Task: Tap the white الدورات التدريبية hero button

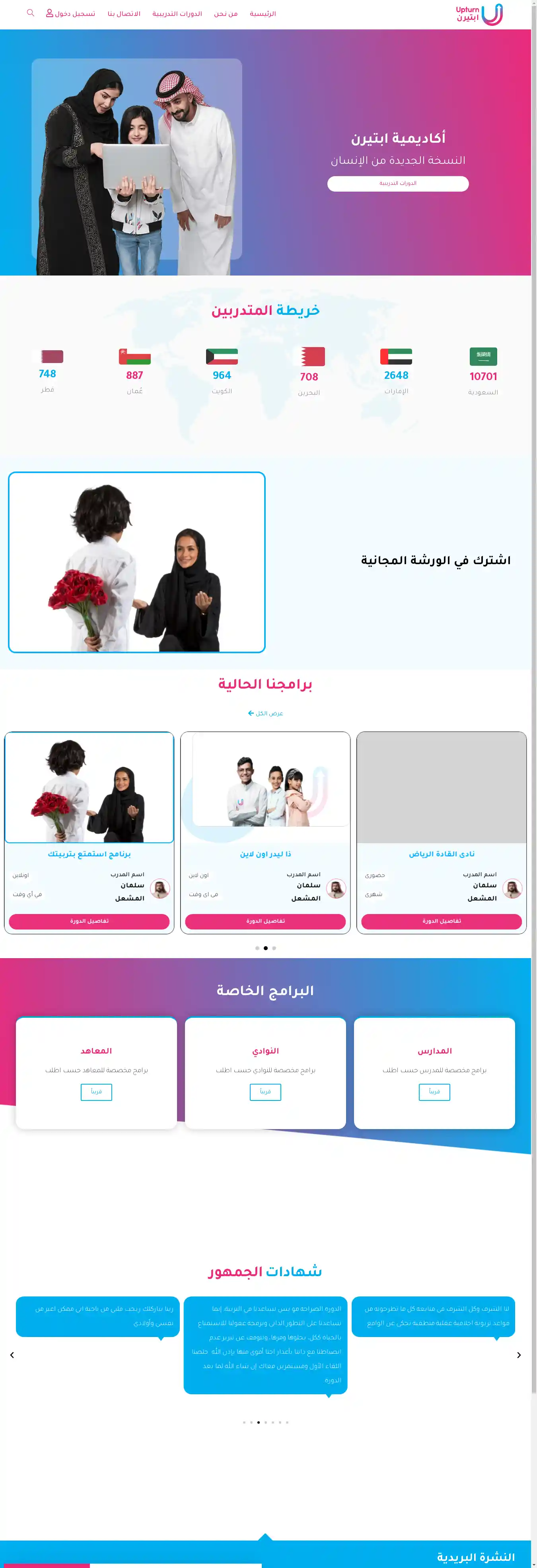Action: (397, 183)
